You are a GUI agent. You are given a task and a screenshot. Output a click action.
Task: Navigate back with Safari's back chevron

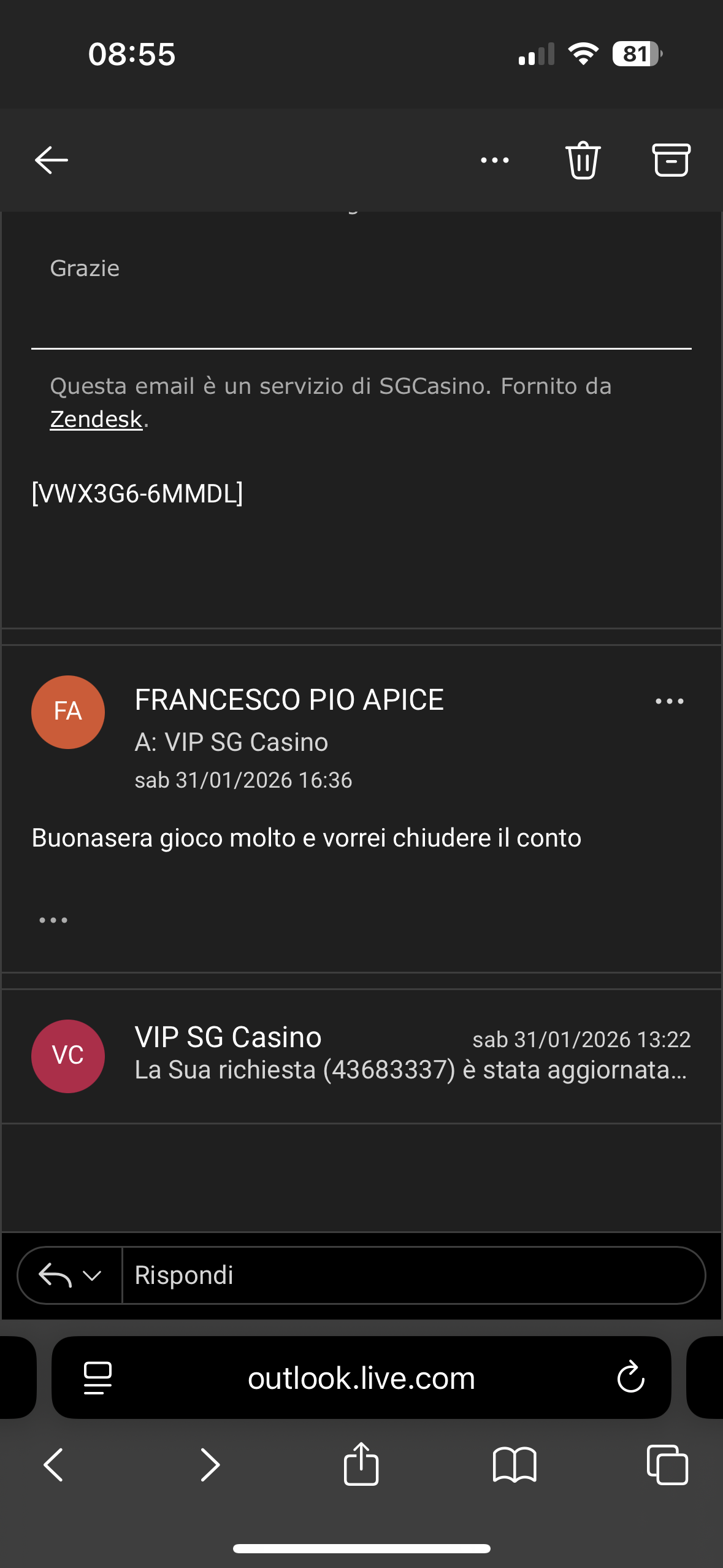pyautogui.click(x=53, y=1465)
